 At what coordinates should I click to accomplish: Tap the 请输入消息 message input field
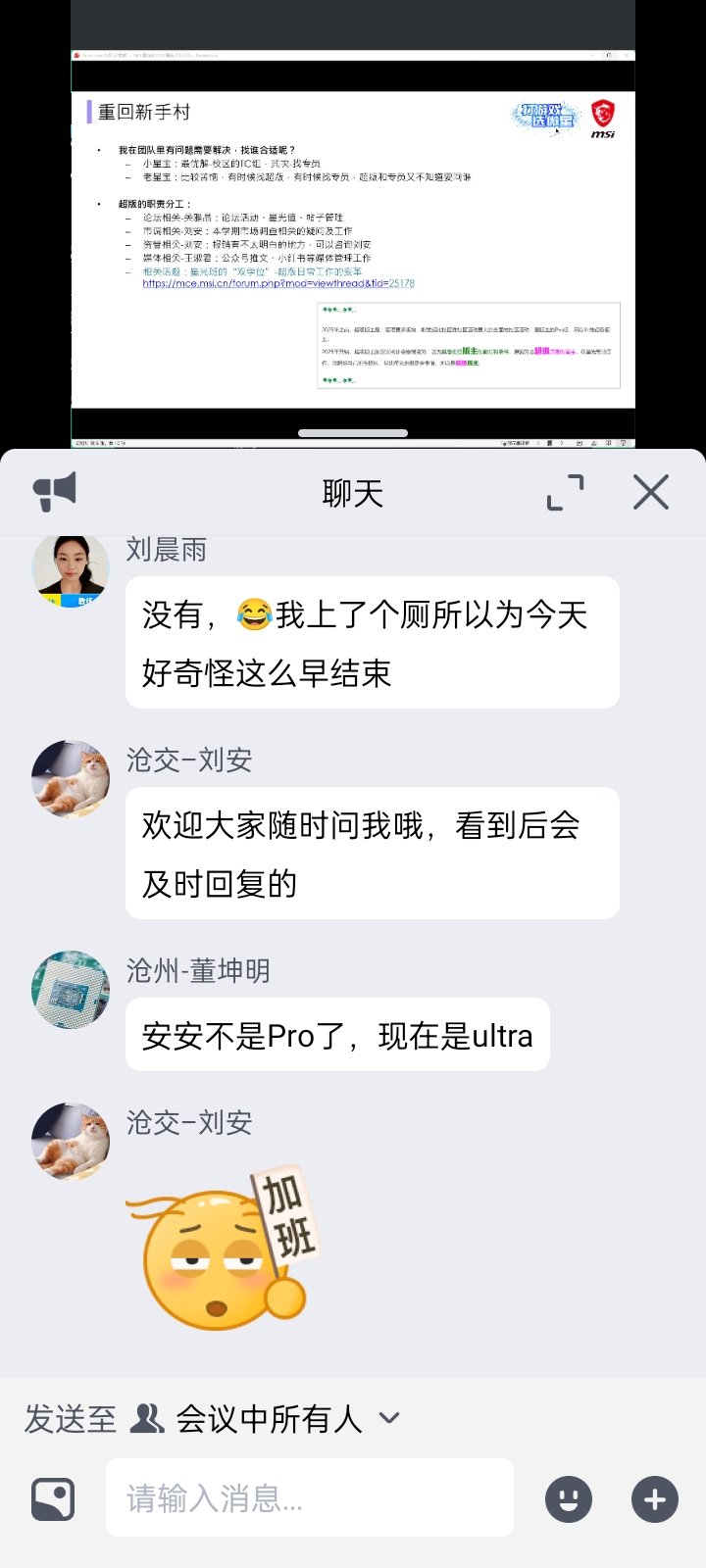click(x=309, y=1497)
